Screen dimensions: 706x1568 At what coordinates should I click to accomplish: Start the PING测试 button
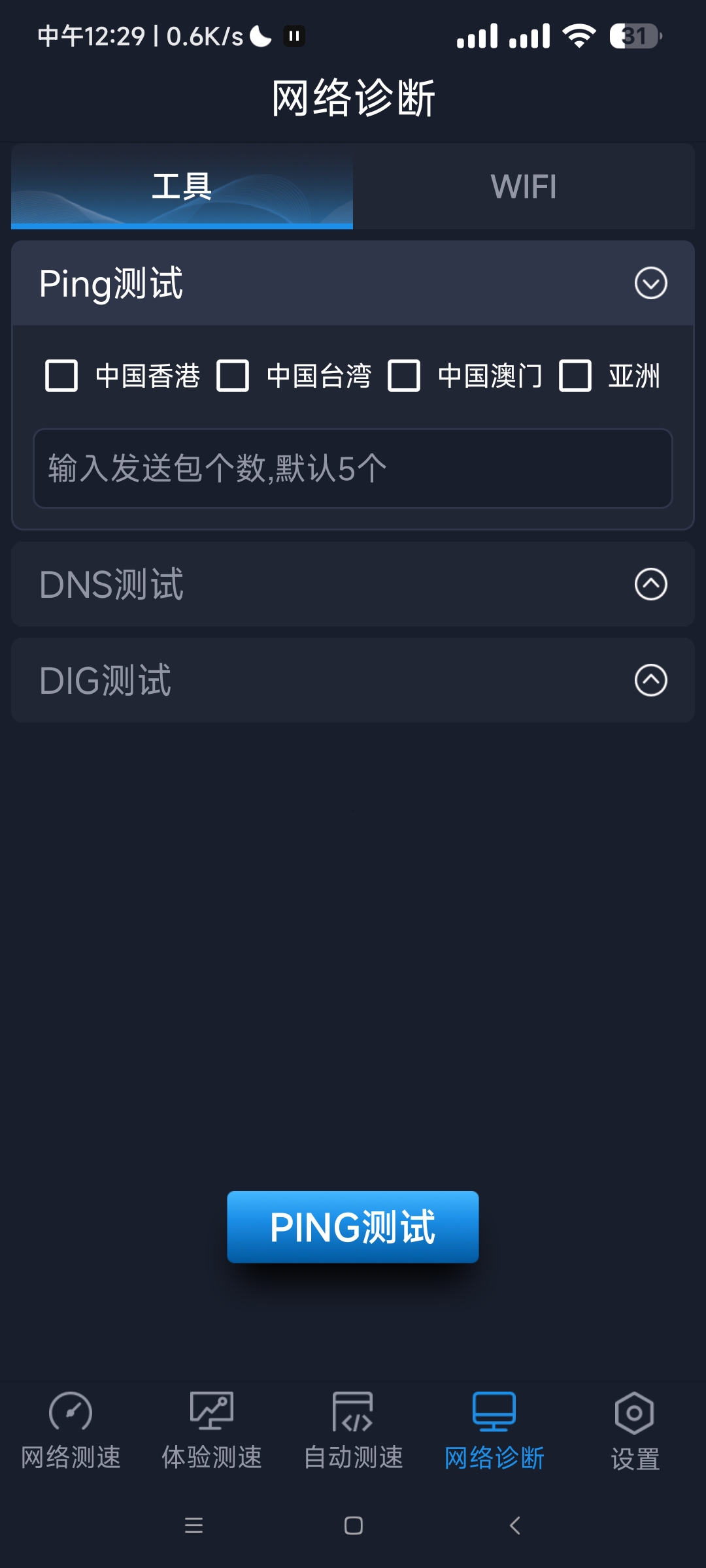[x=353, y=1227]
